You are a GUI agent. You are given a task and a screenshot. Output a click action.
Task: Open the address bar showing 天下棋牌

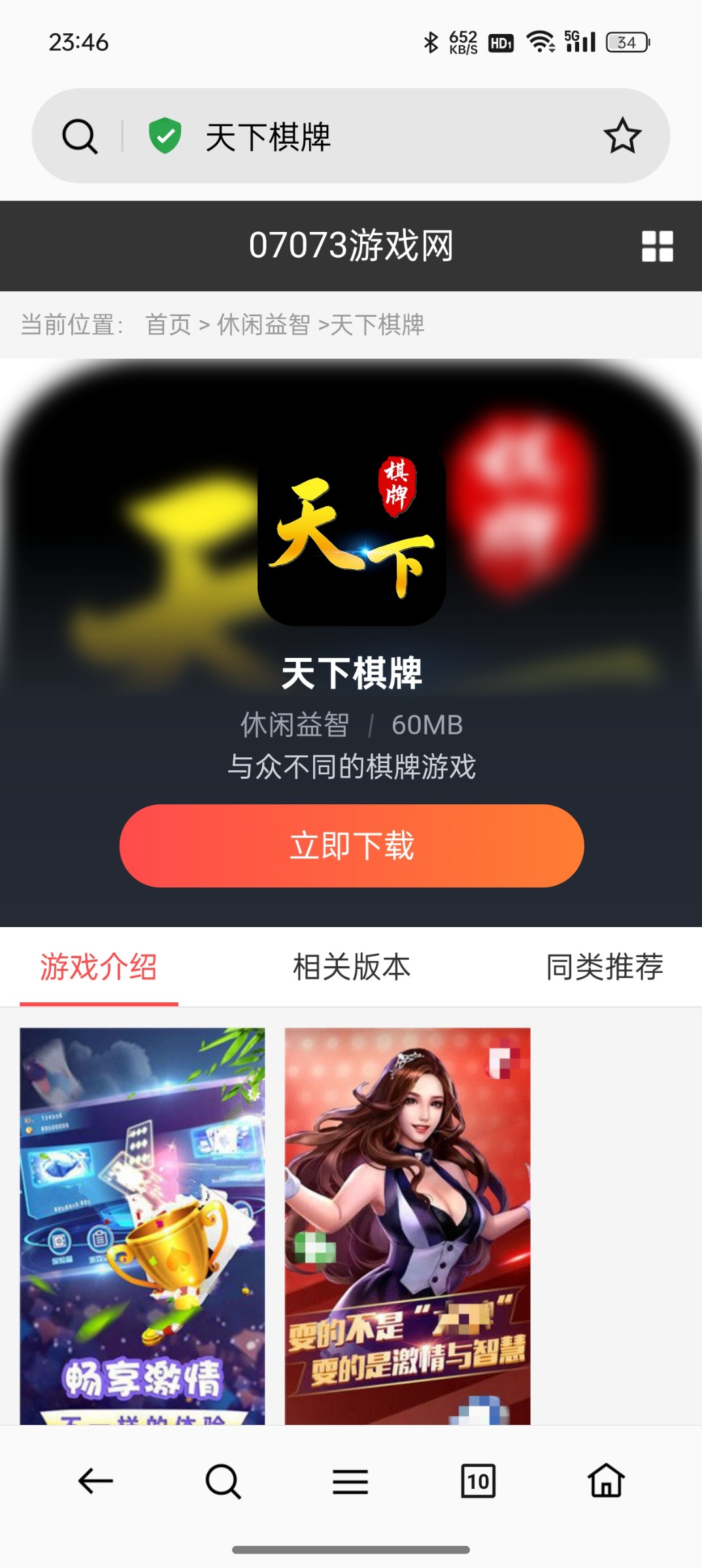pyautogui.click(x=366, y=137)
